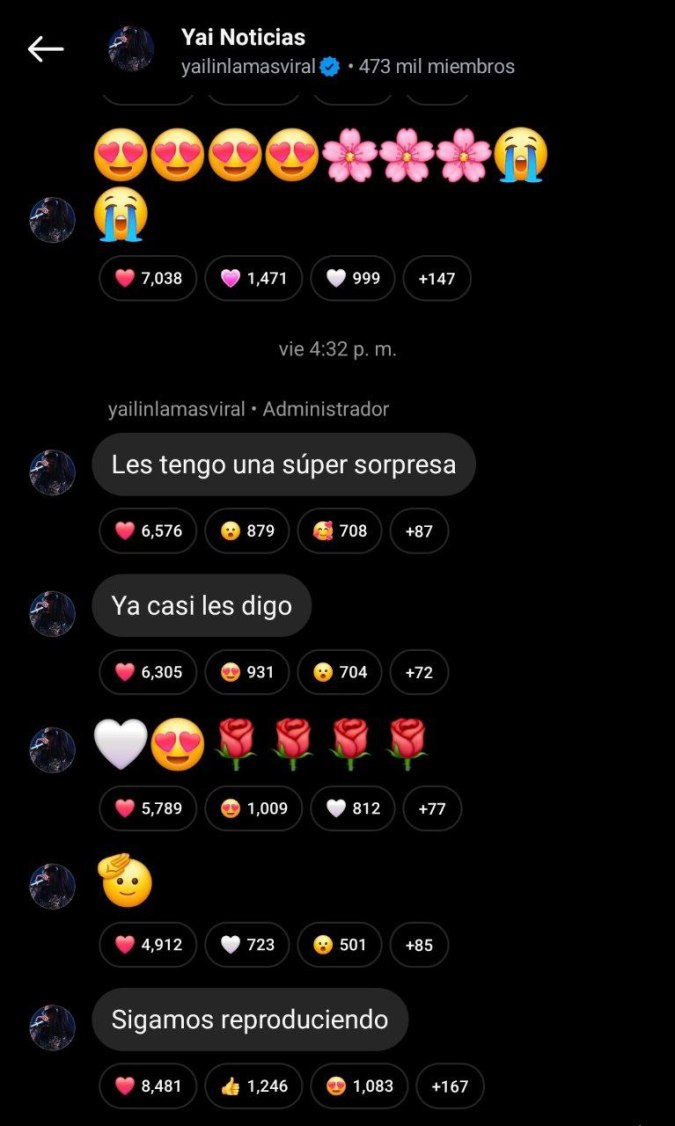This screenshot has width=675, height=1126.
Task: Select the 931 heart-eyes reaction chip
Action: coord(246,672)
